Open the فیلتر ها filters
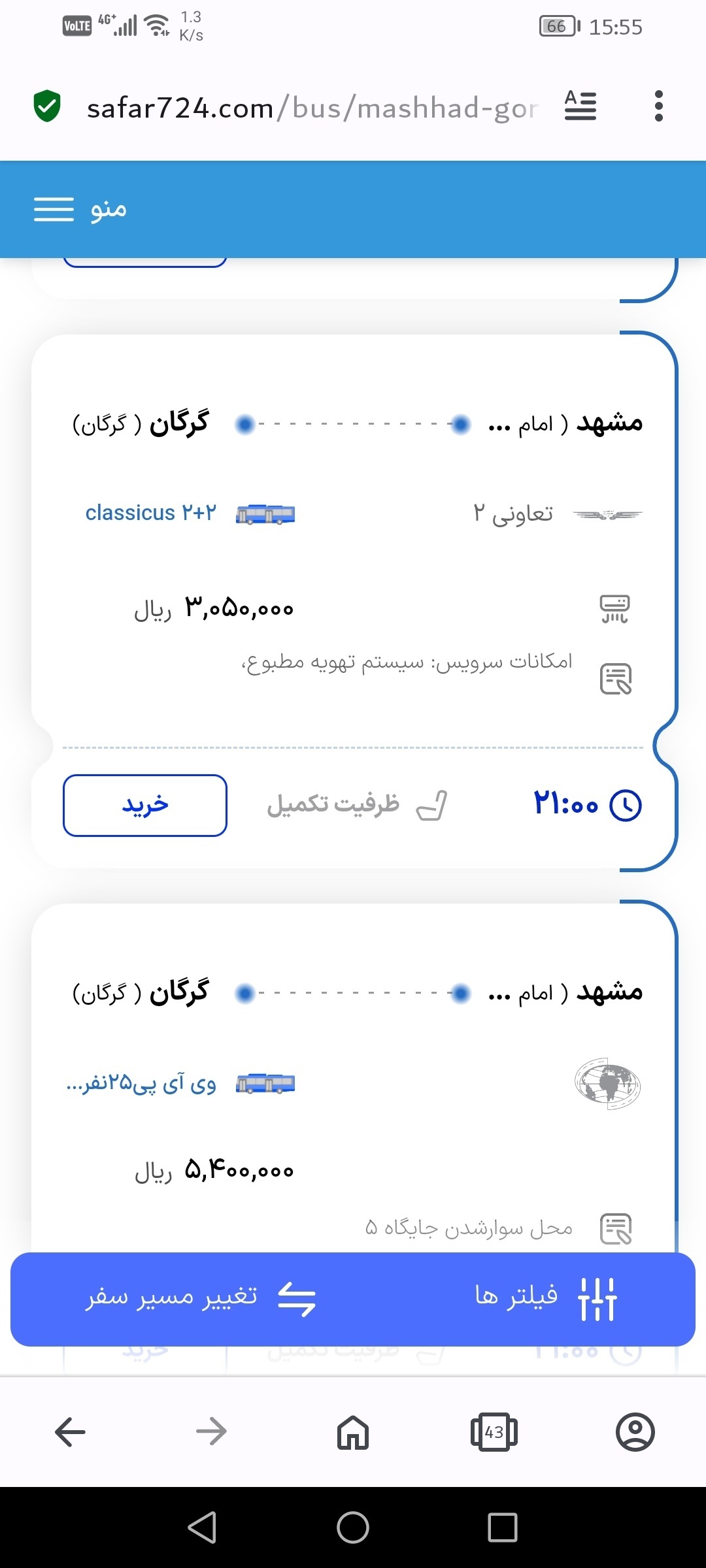 546,1299
